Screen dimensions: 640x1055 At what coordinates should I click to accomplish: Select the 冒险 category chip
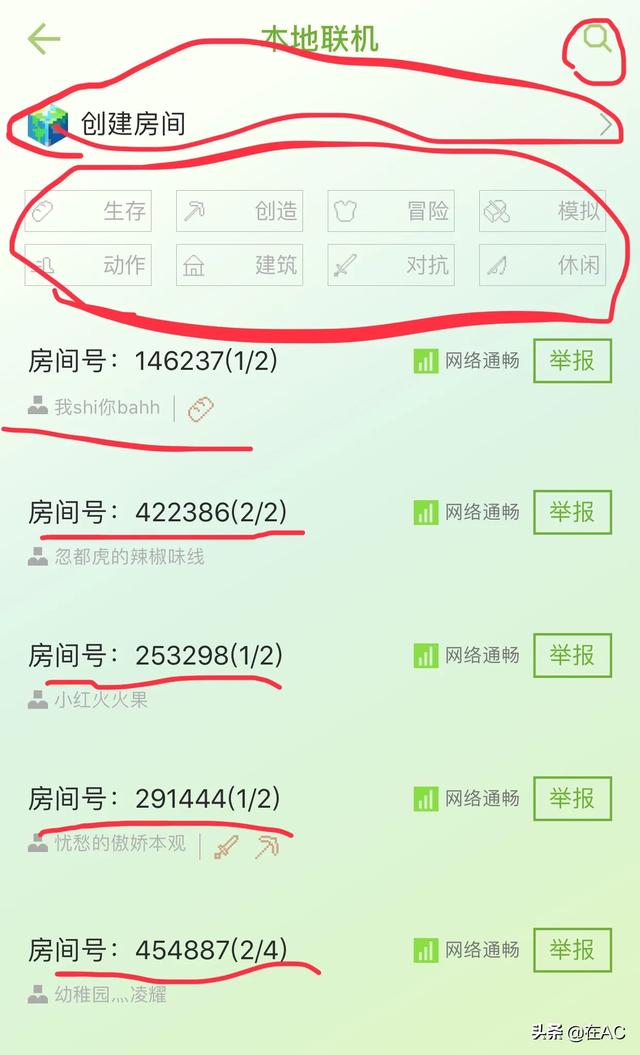(x=391, y=211)
